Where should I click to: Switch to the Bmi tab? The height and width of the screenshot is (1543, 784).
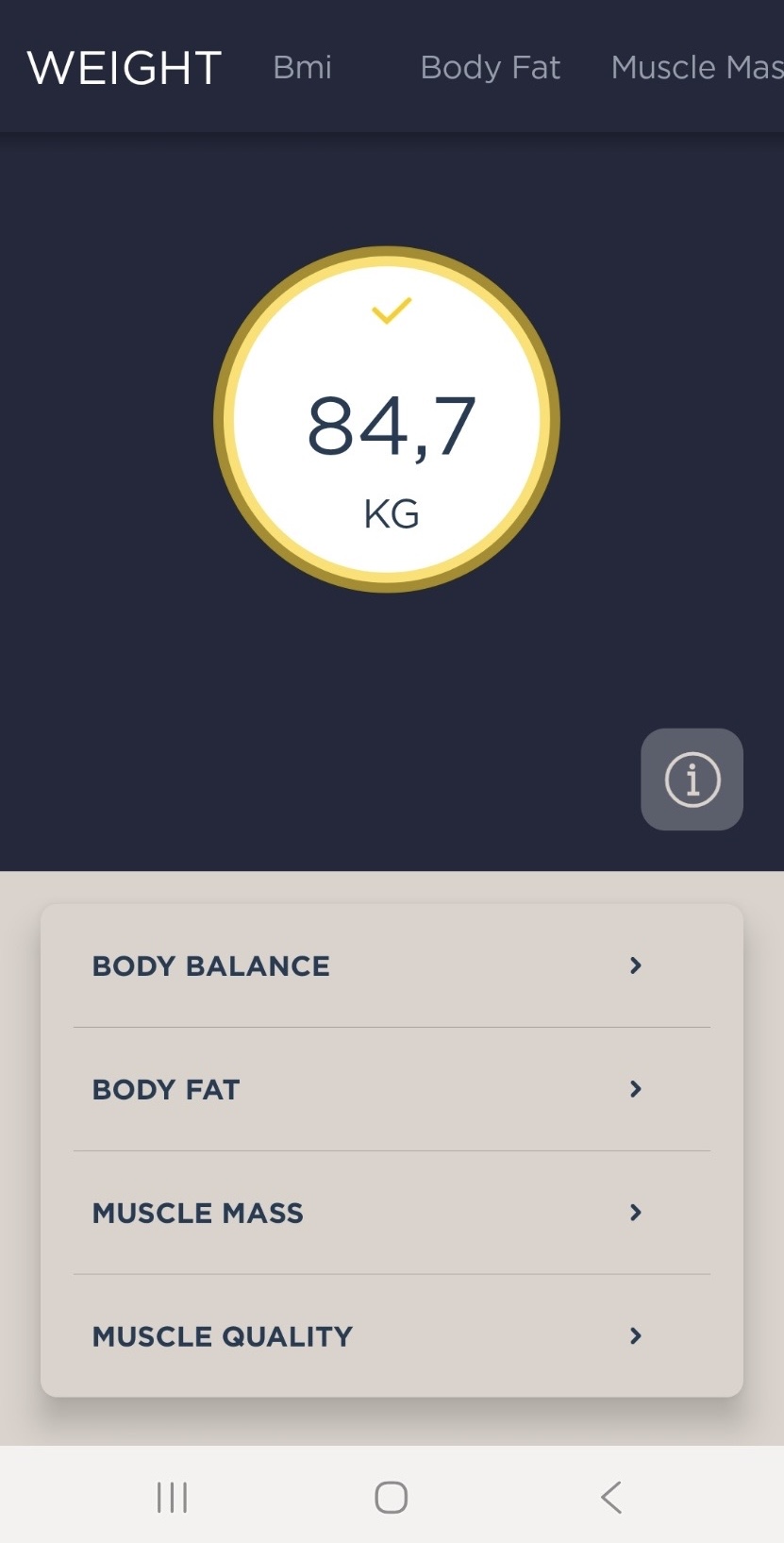[x=302, y=67]
